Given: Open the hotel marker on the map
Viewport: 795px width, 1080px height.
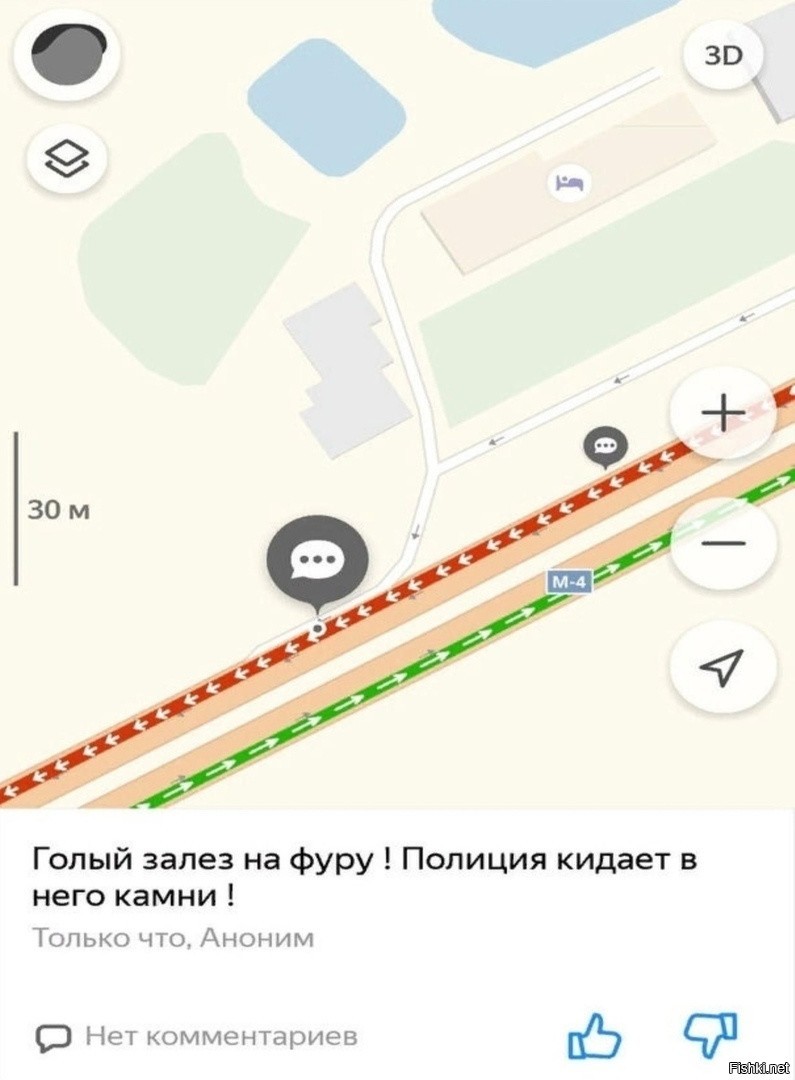Looking at the screenshot, I should pyautogui.click(x=571, y=182).
